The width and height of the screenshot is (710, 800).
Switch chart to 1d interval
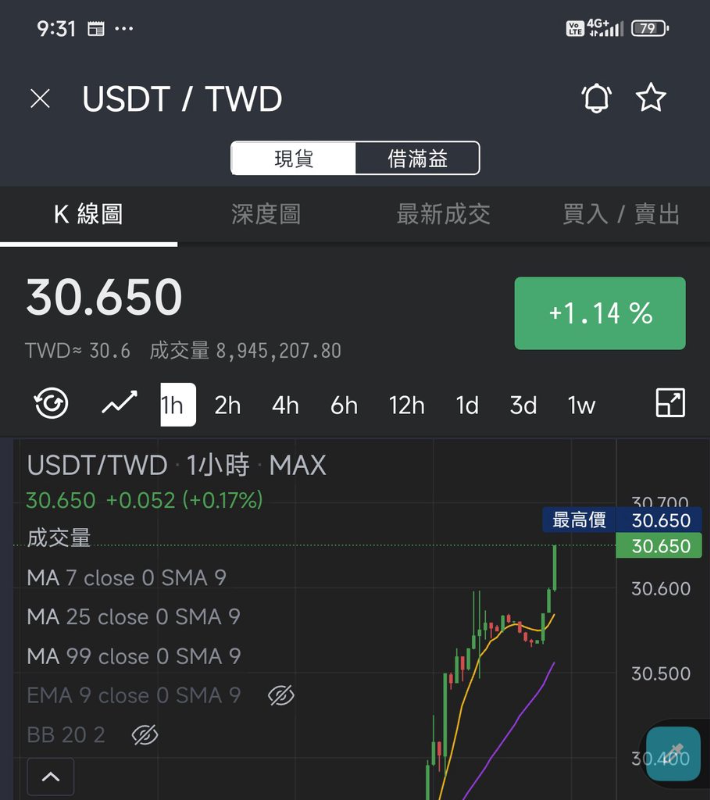[467, 405]
